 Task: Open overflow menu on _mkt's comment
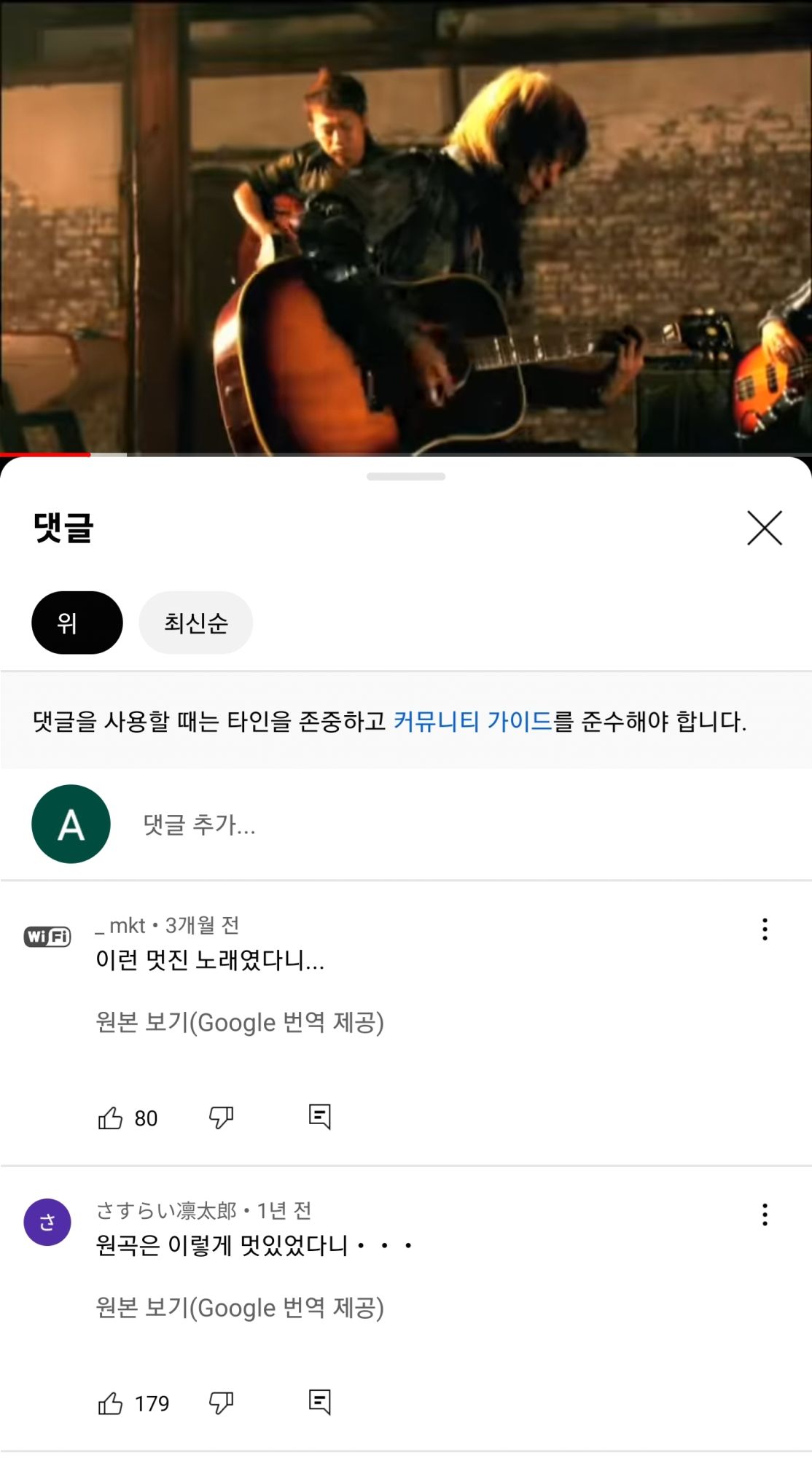point(764,929)
